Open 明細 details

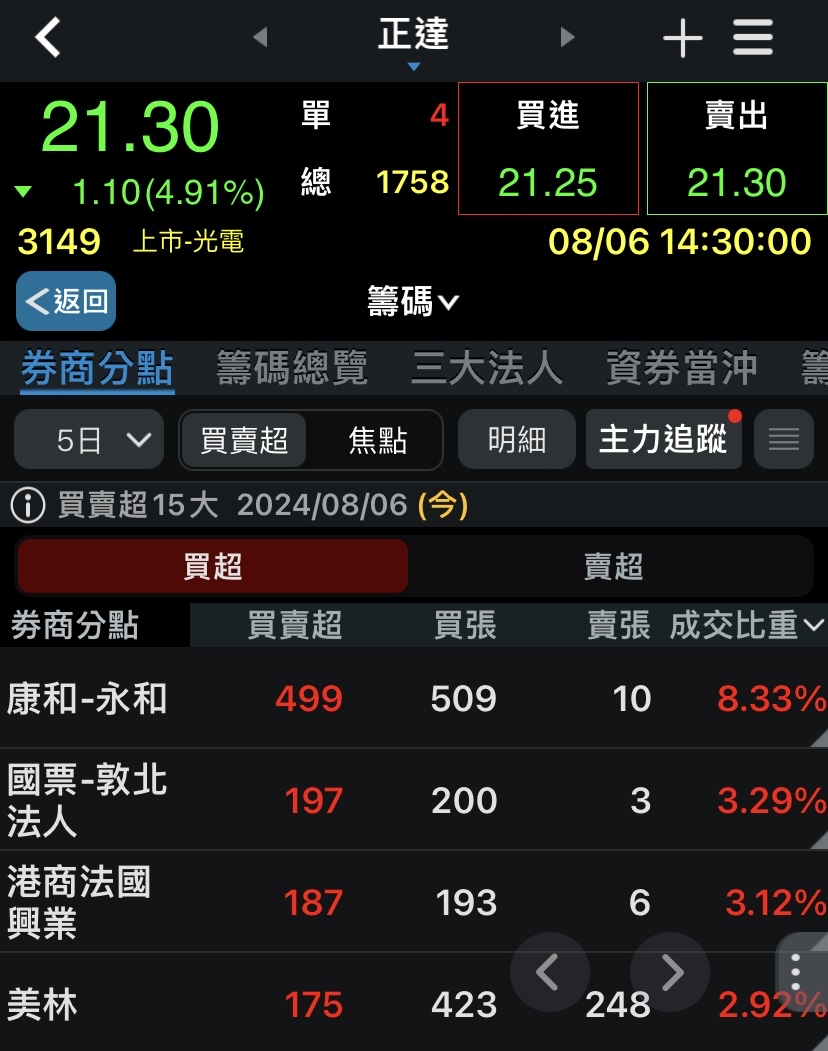point(516,439)
